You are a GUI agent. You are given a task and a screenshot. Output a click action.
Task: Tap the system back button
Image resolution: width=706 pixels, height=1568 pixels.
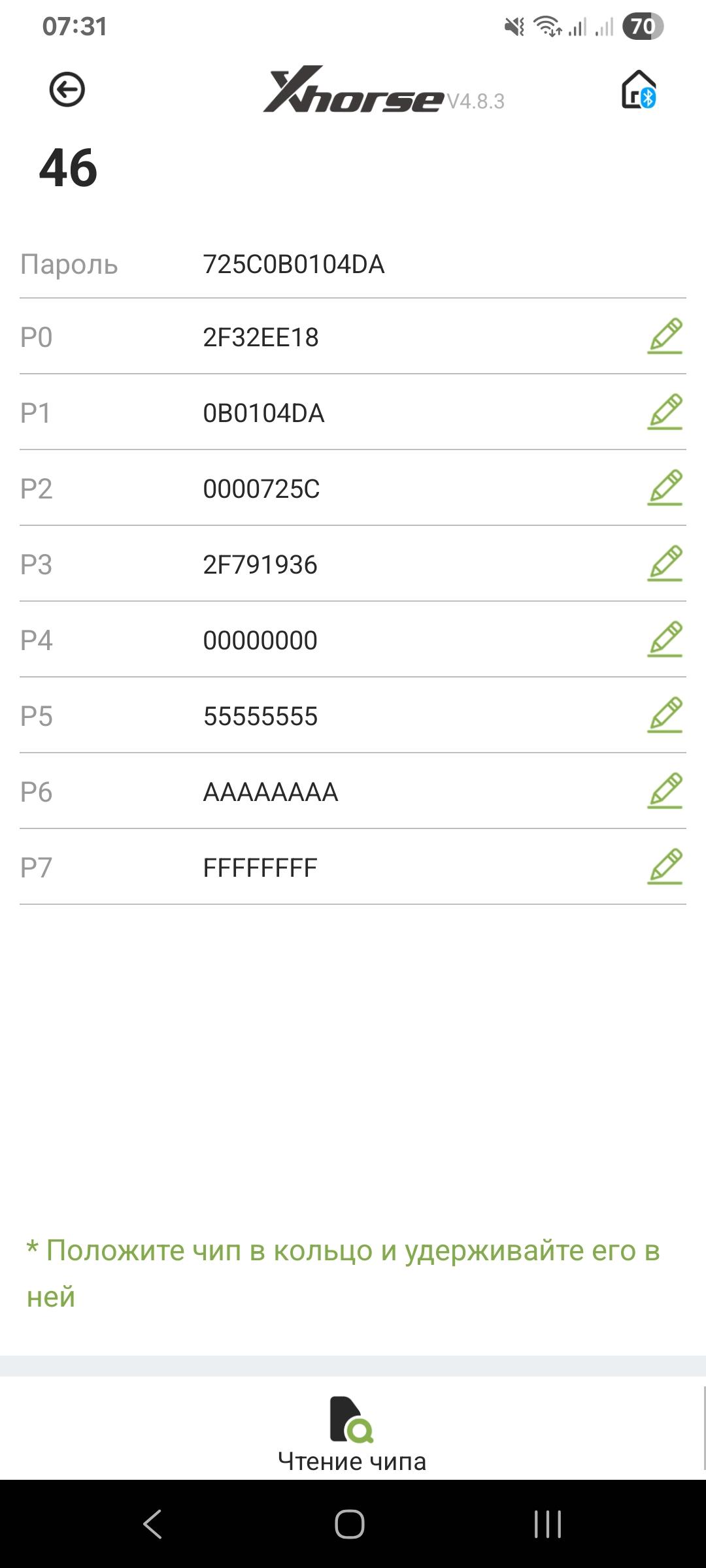152,1524
